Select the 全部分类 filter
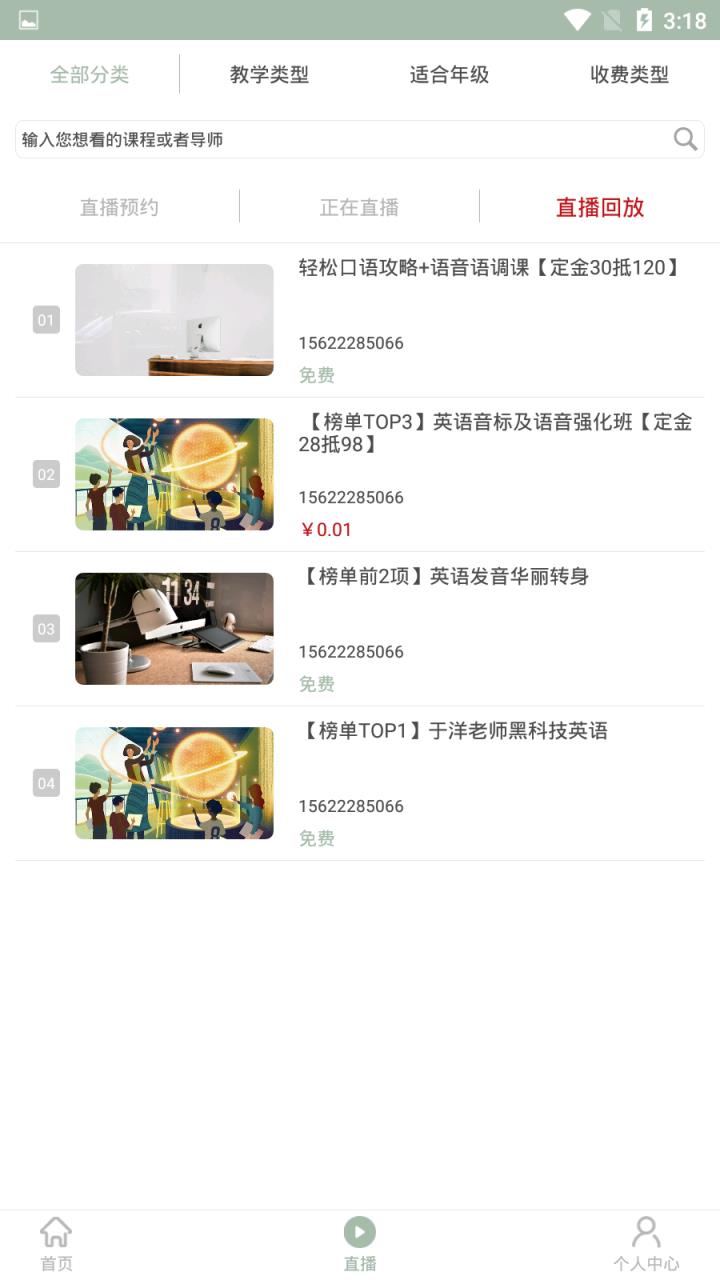720x1280 pixels. coord(89,74)
